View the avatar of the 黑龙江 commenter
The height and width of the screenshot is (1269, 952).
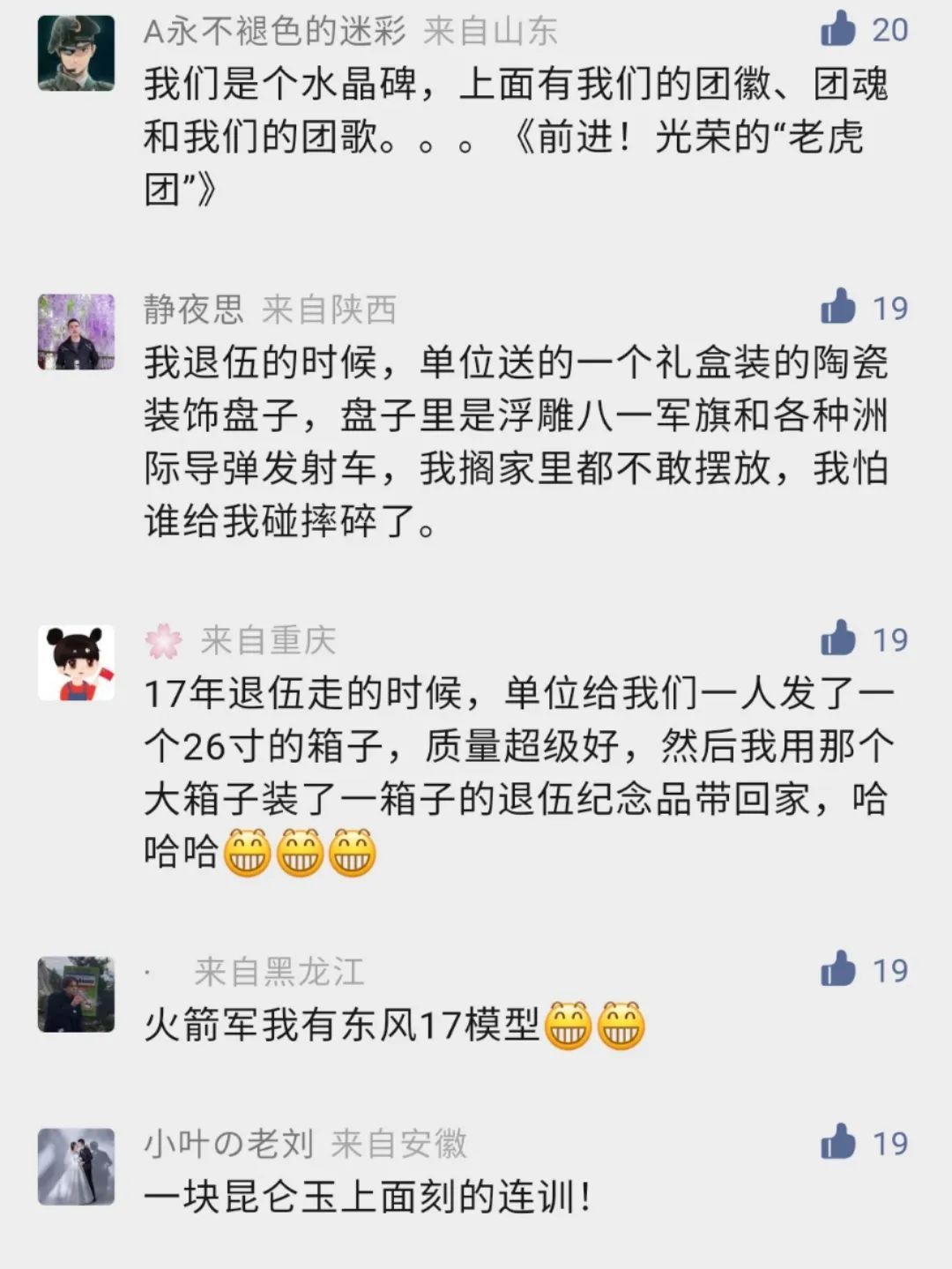click(x=77, y=994)
